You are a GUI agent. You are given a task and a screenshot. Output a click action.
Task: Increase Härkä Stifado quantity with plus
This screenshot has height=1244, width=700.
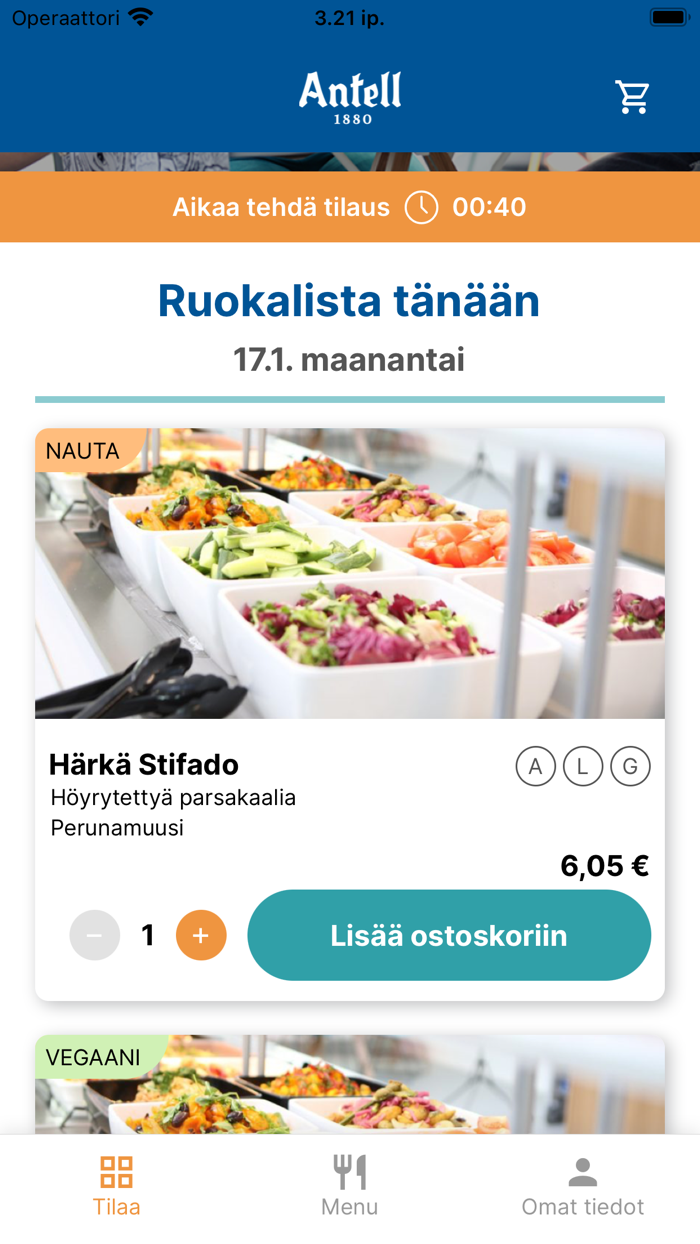point(201,935)
